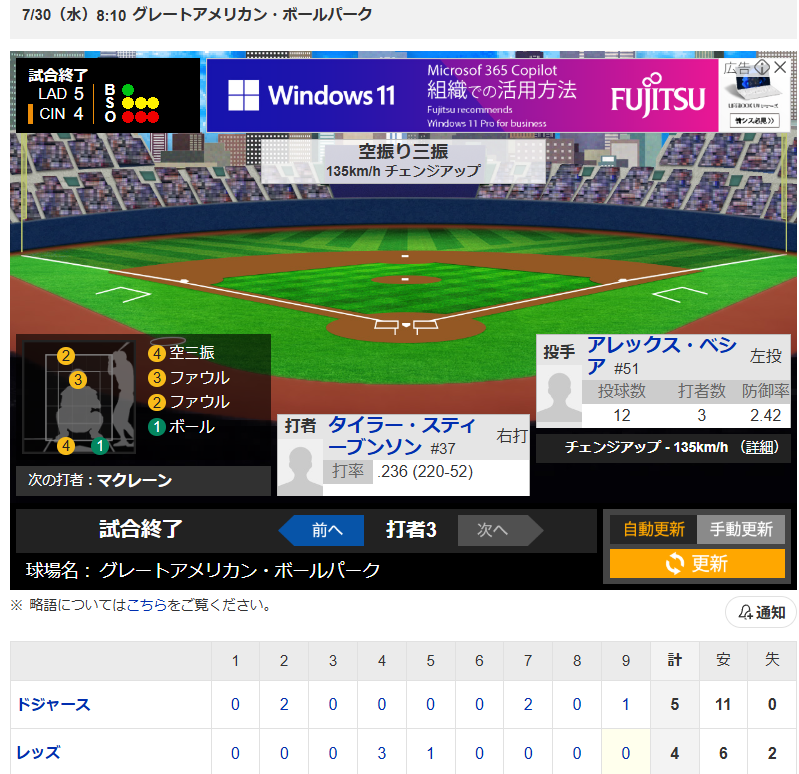Open ad info icon on banner
Viewport: 799px width, 774px height.
(762, 67)
